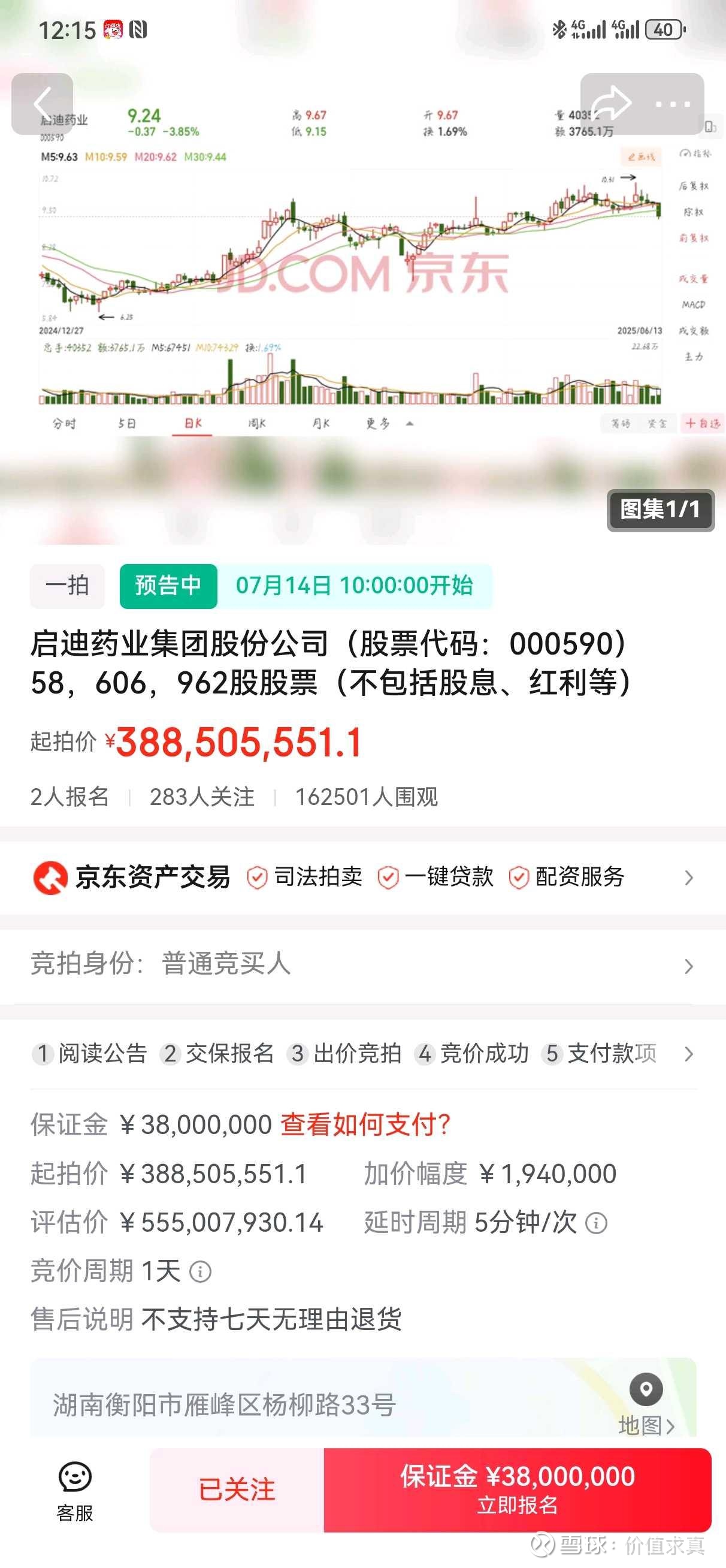Share this auction listing
The height and width of the screenshot is (1568, 726).
(x=612, y=104)
